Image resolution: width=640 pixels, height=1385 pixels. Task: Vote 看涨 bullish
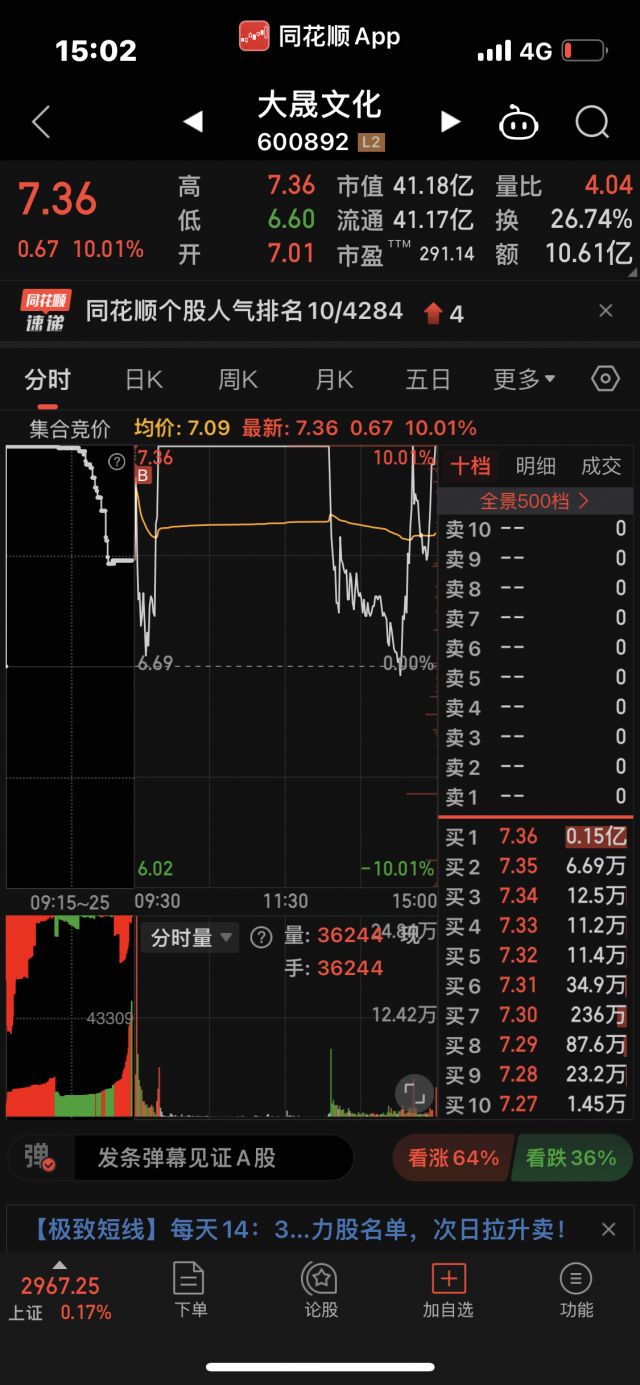click(x=453, y=1158)
